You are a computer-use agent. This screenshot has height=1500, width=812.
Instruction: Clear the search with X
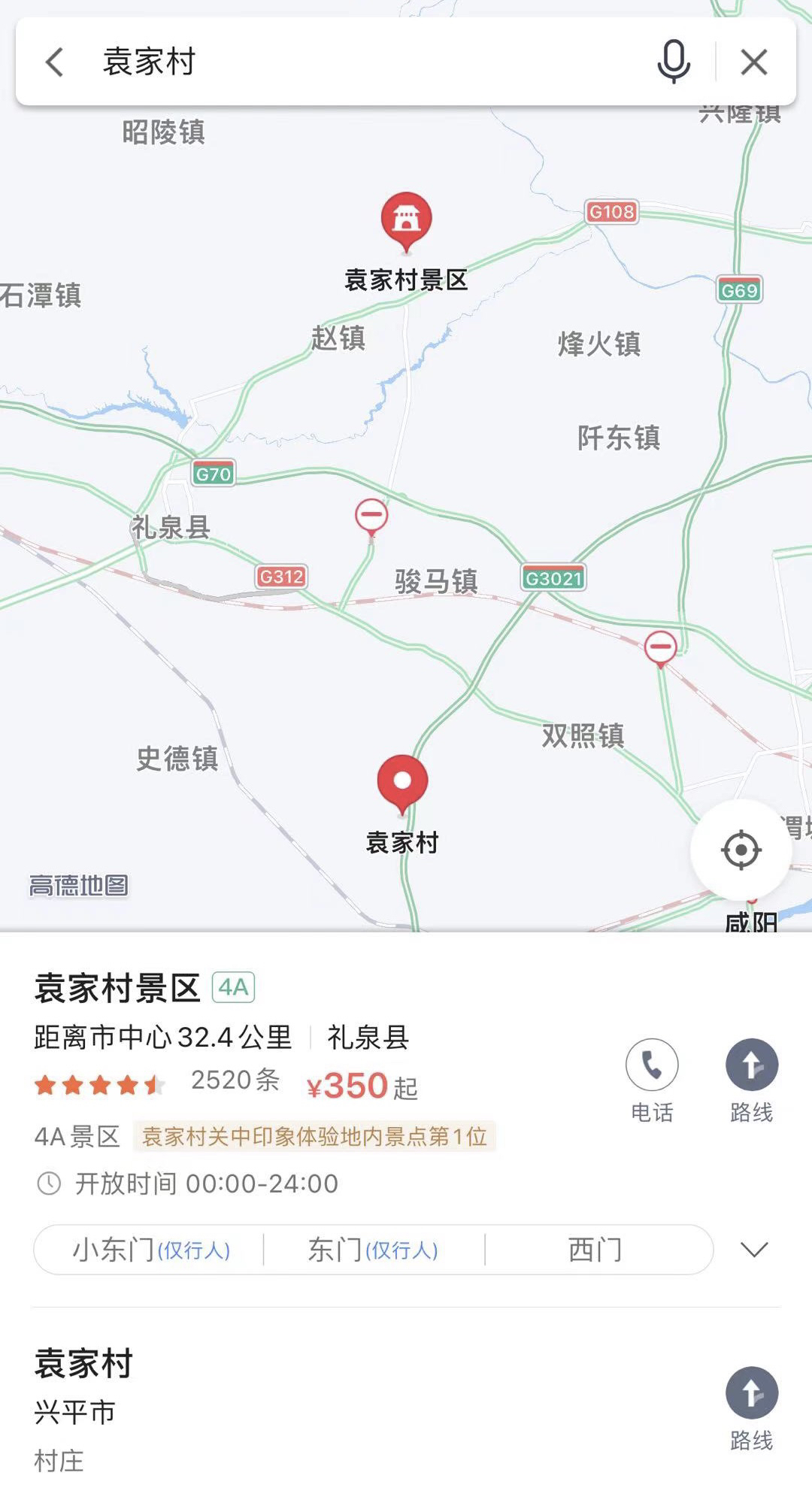click(754, 62)
